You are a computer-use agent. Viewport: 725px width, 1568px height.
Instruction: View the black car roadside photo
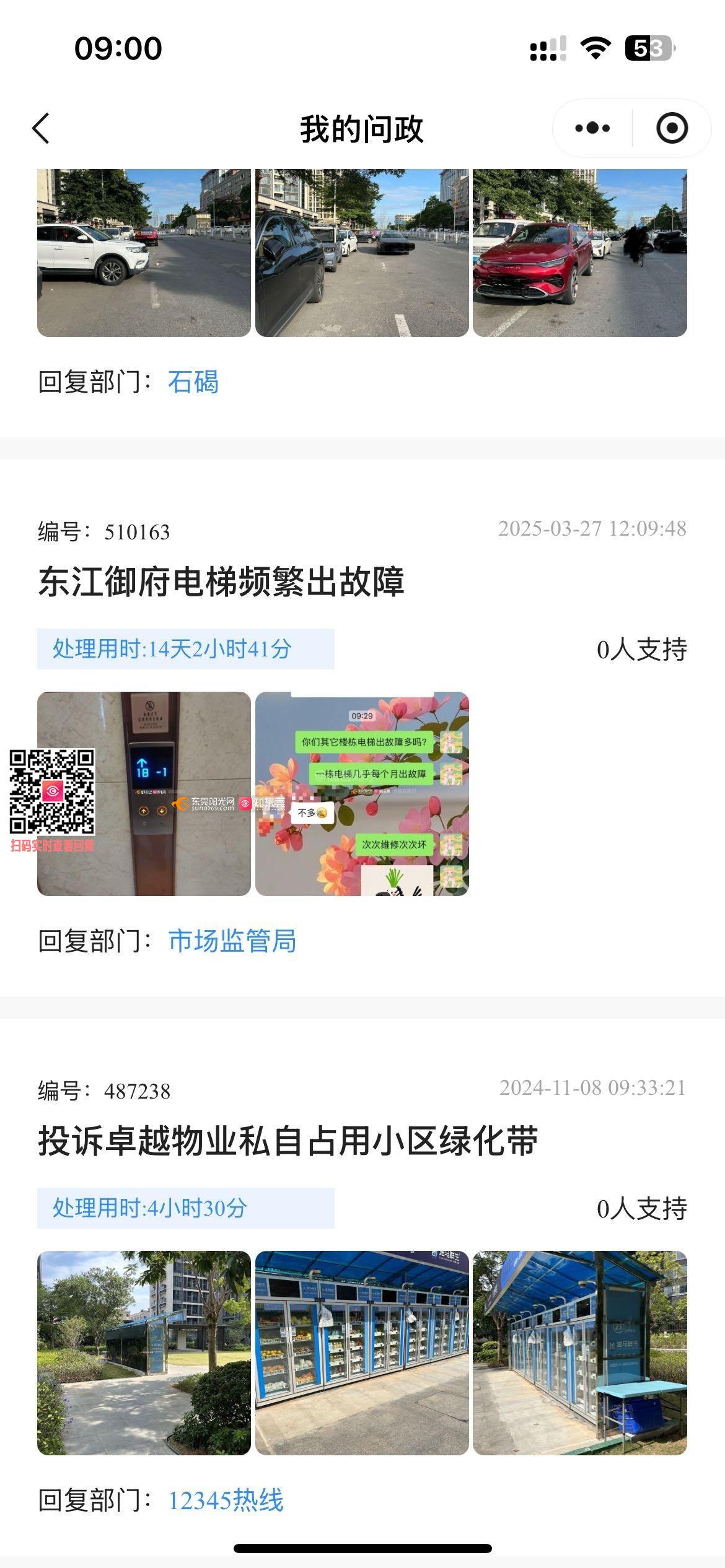362,253
